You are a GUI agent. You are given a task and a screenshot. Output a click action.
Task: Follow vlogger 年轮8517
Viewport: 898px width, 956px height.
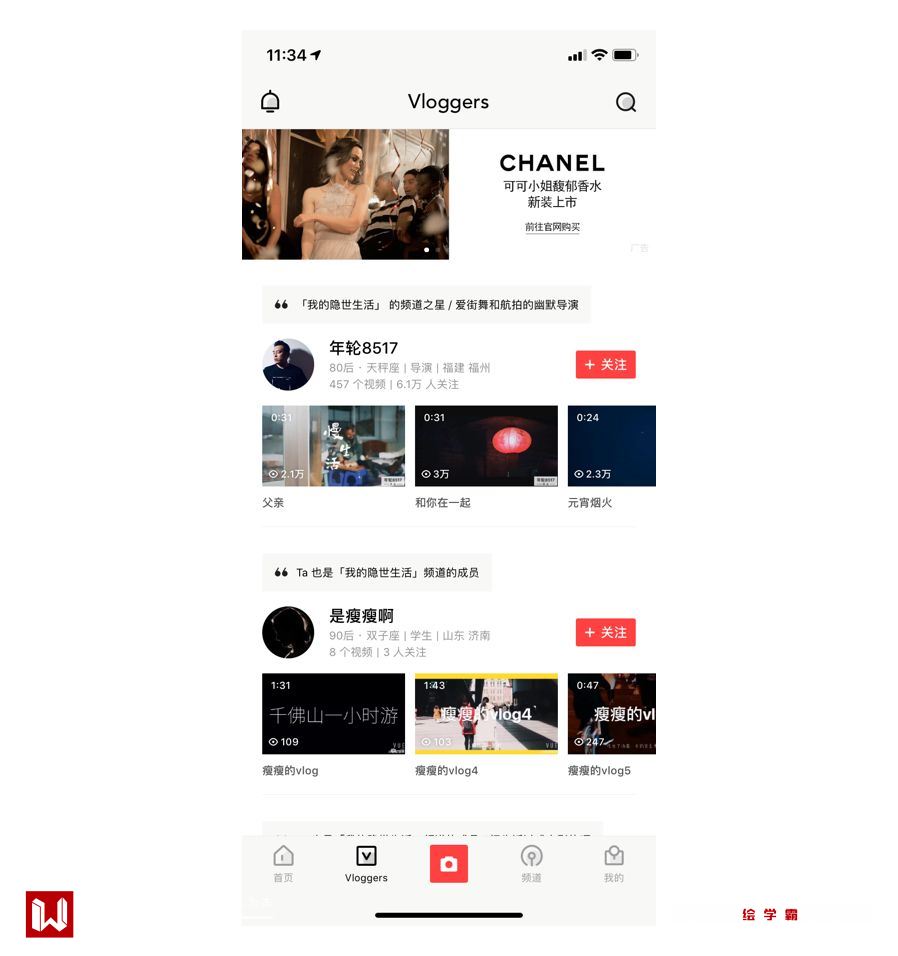click(x=605, y=365)
